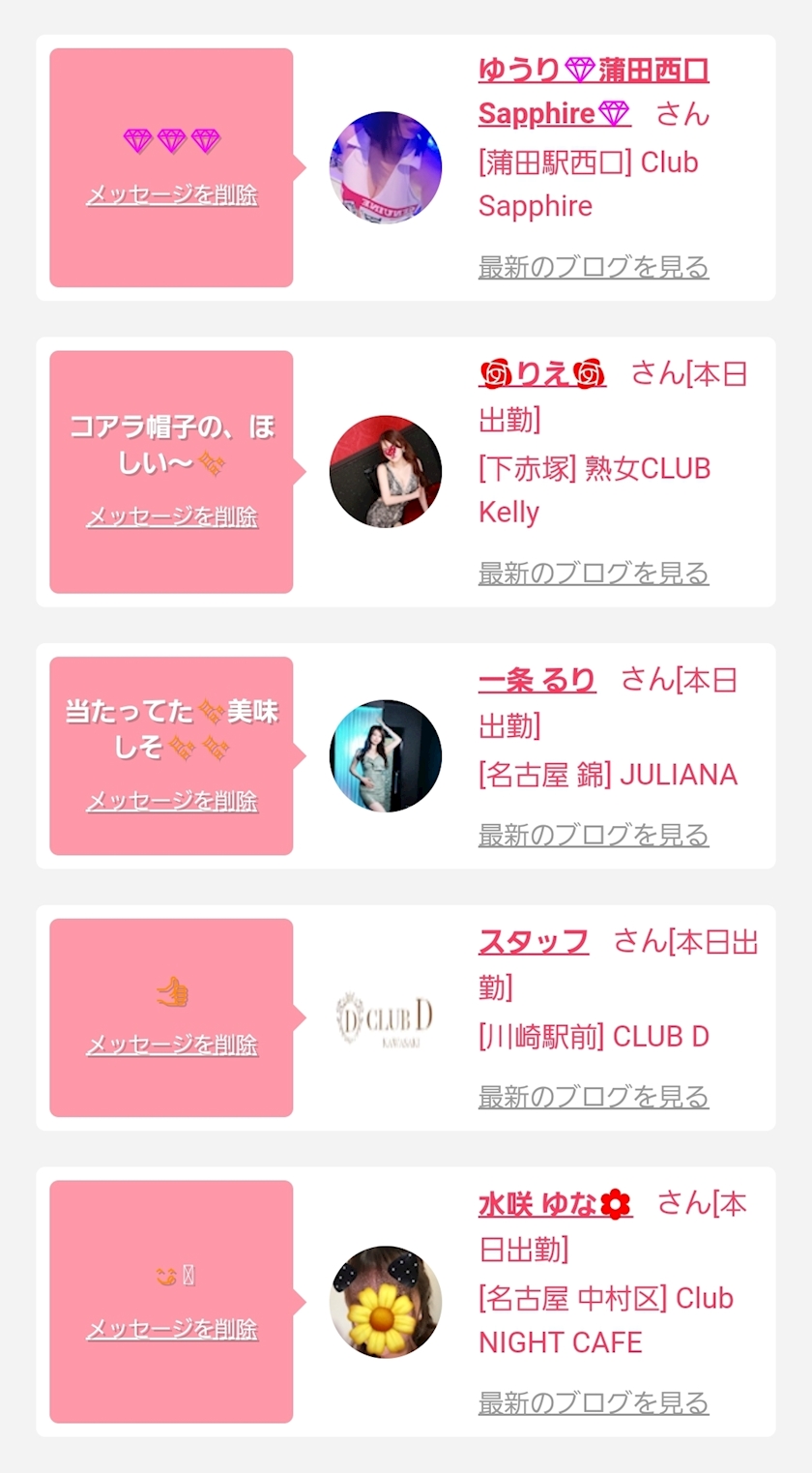Open 水咲 ゆな's profile link
812x1473 pixels.
555,1204
